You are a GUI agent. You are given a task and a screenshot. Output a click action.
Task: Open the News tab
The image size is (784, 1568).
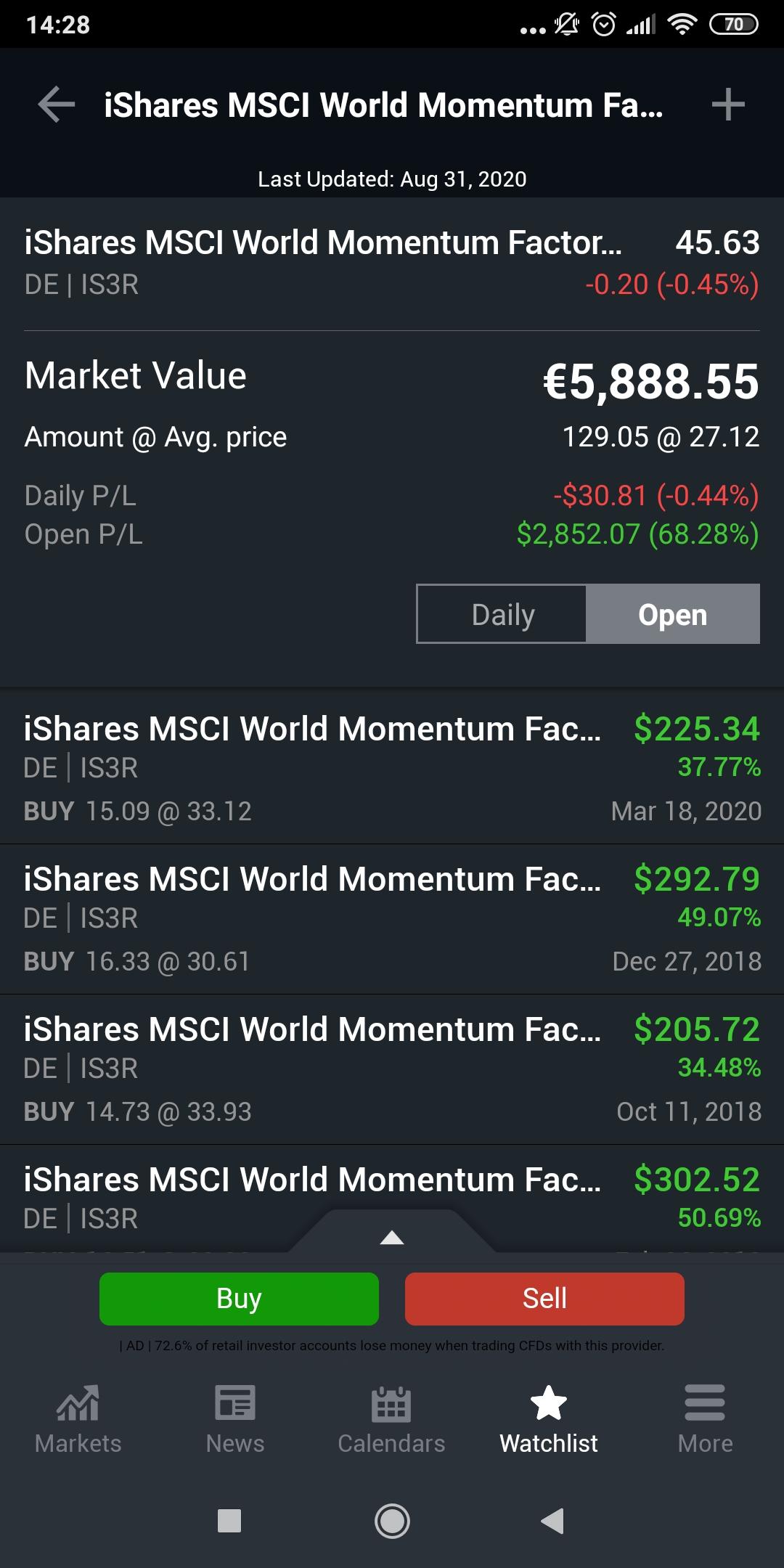[235, 1419]
